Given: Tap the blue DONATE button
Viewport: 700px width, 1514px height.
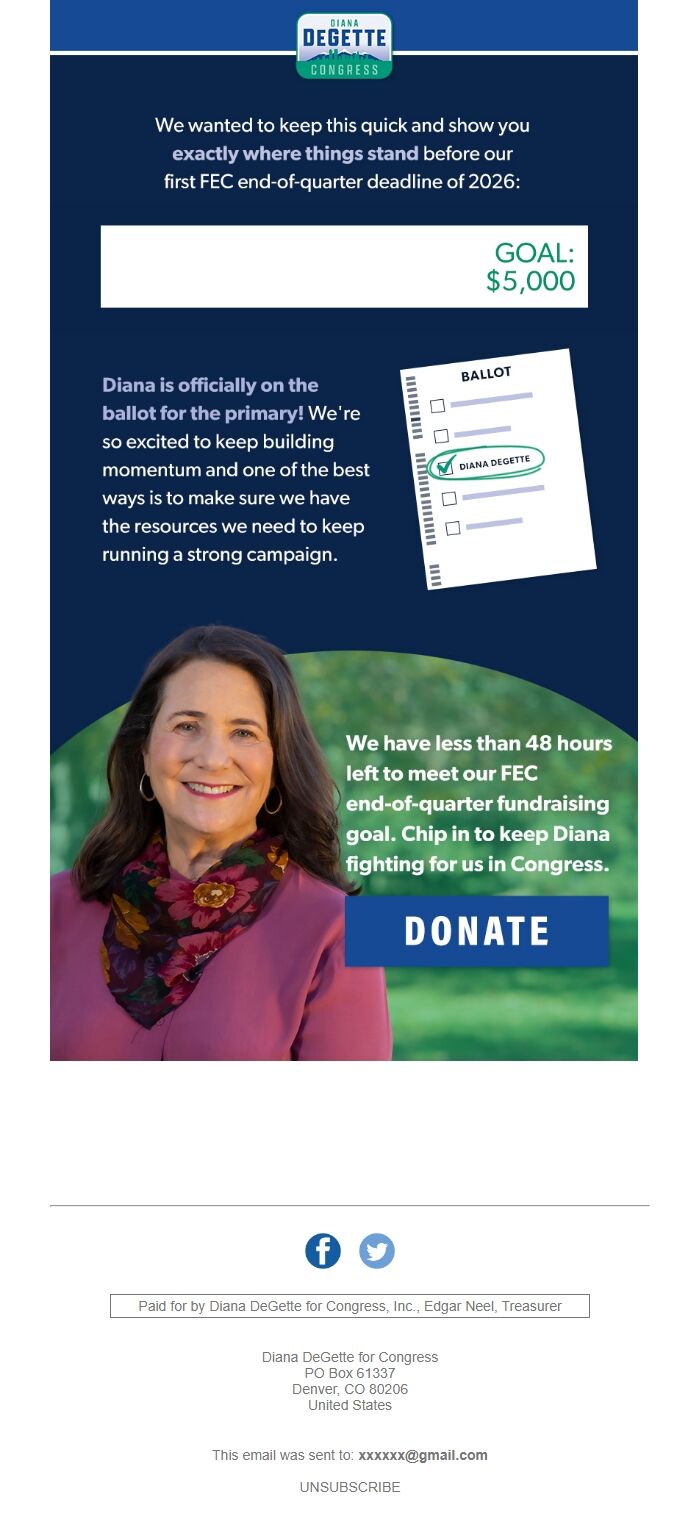Looking at the screenshot, I should 477,931.
